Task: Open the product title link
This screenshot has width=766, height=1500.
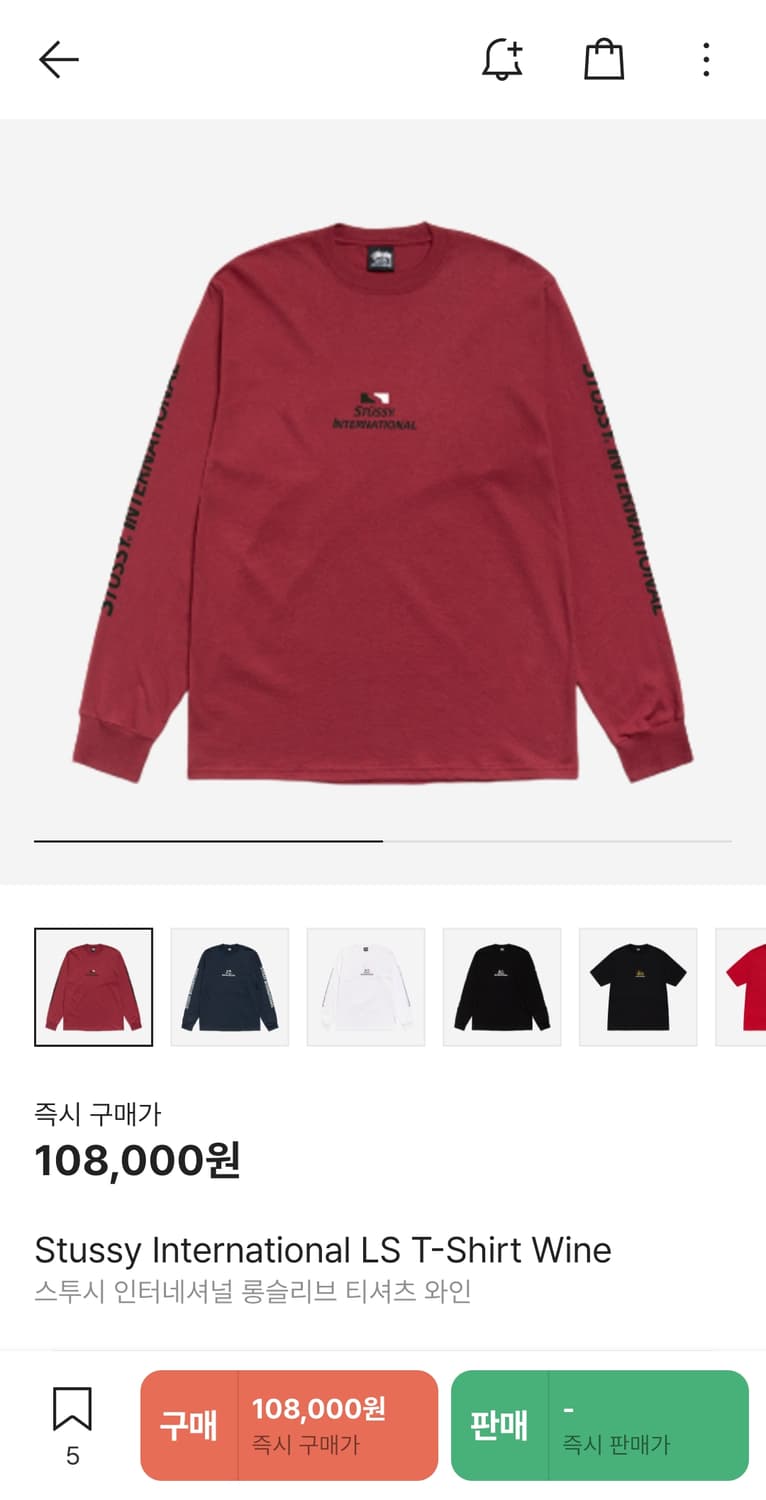Action: point(322,1250)
